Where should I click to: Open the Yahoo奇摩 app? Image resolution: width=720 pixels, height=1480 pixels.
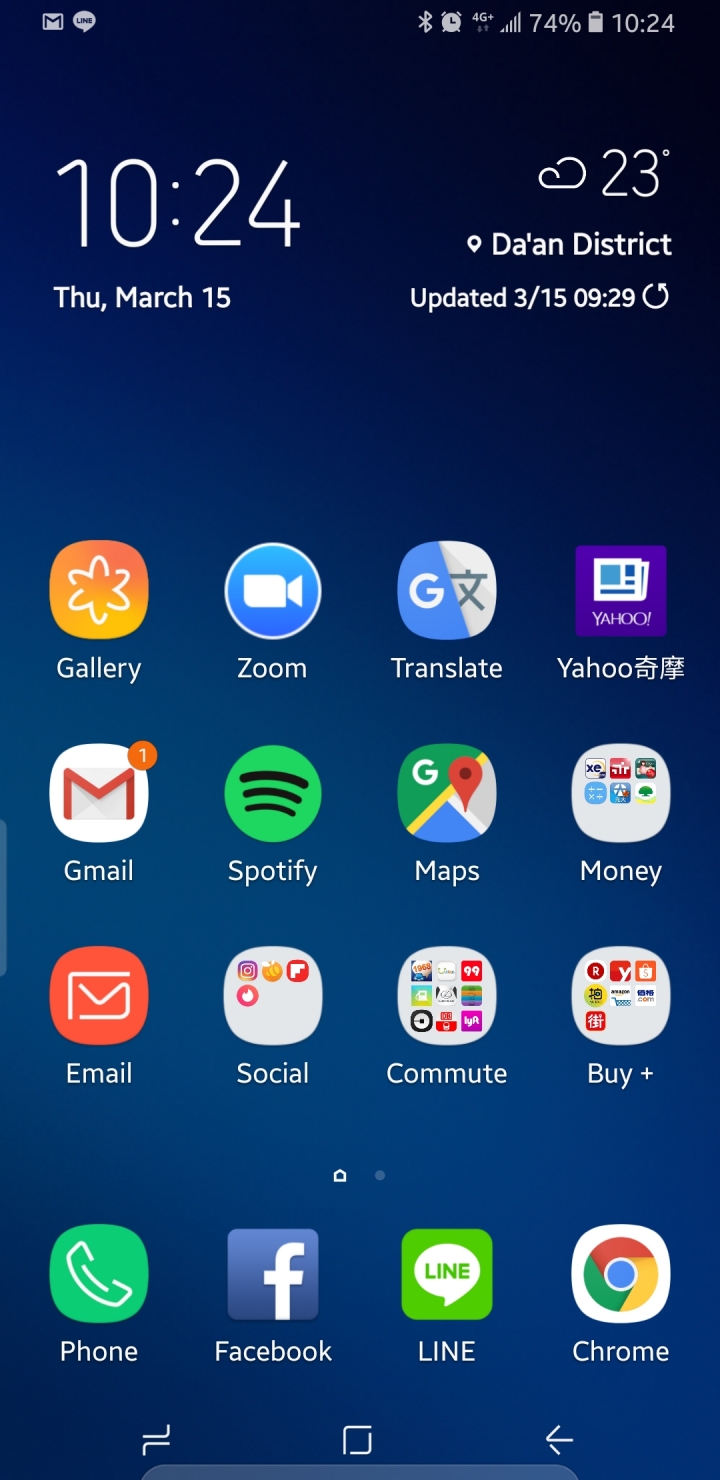point(620,590)
